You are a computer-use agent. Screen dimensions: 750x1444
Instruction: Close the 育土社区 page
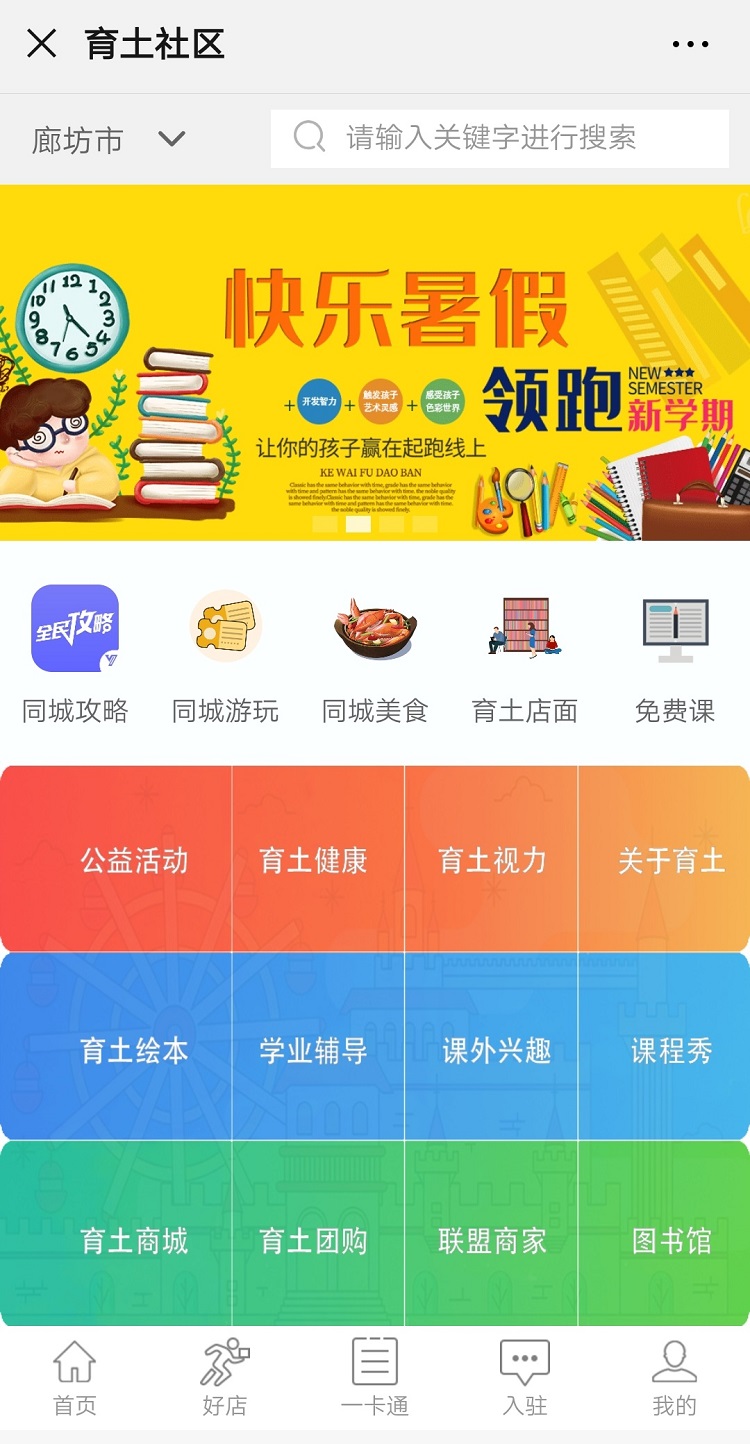click(x=41, y=44)
